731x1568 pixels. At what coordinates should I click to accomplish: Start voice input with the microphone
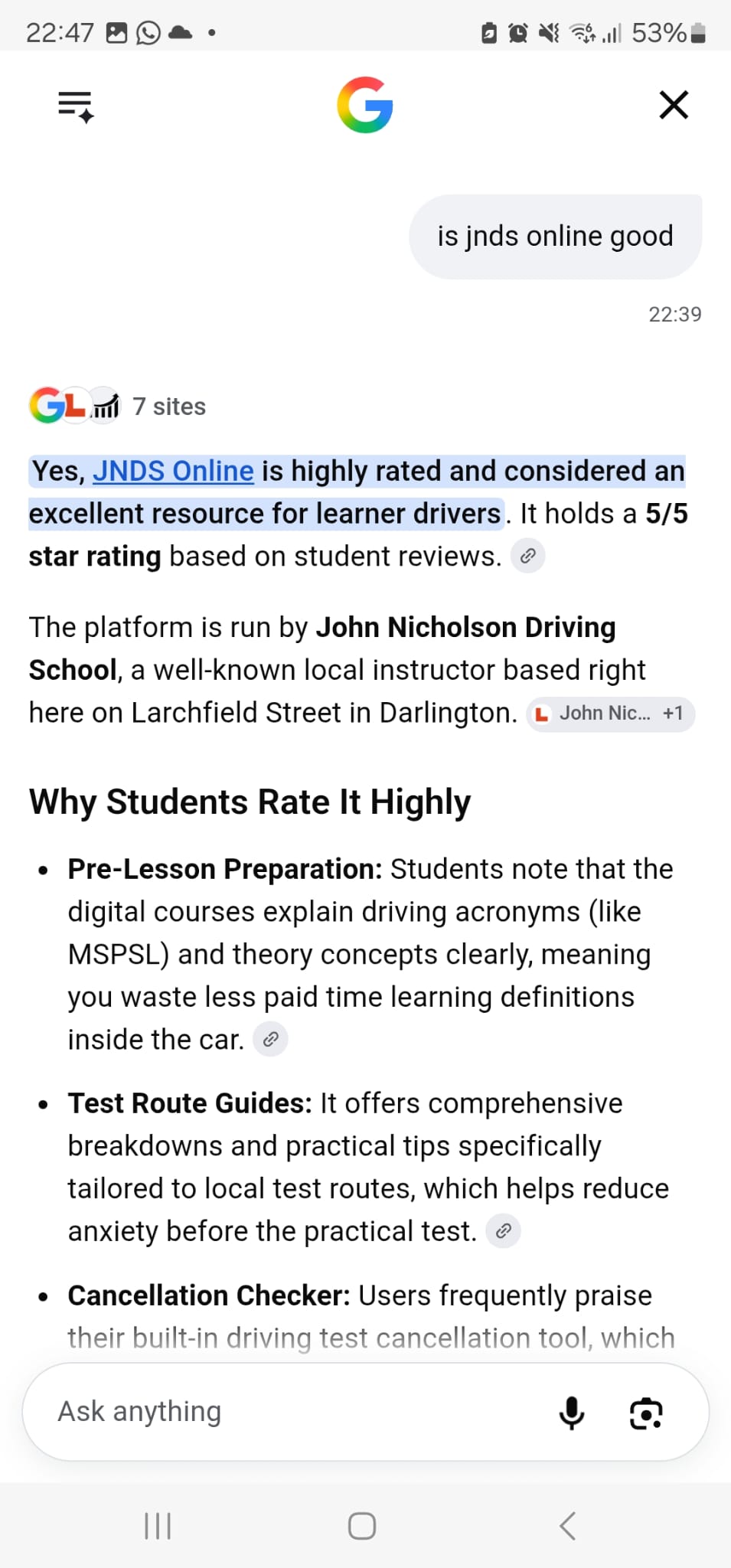(572, 1413)
